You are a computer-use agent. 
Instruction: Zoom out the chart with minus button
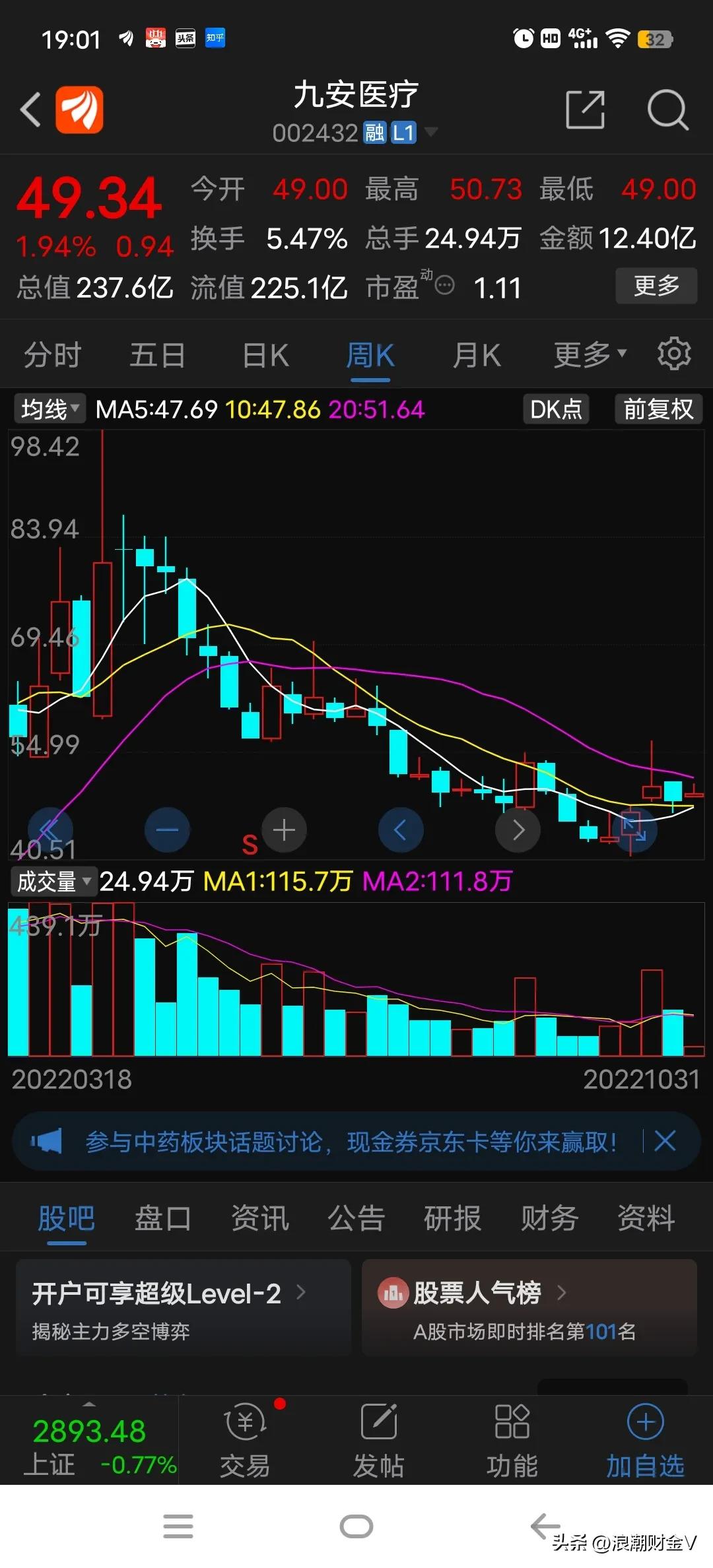point(167,830)
